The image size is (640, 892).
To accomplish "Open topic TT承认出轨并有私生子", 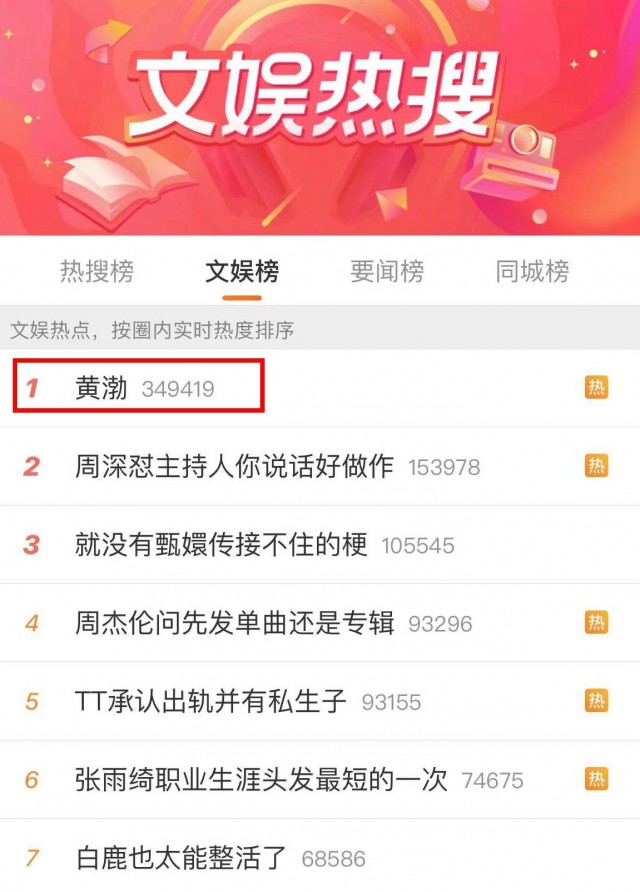I will [x=211, y=701].
